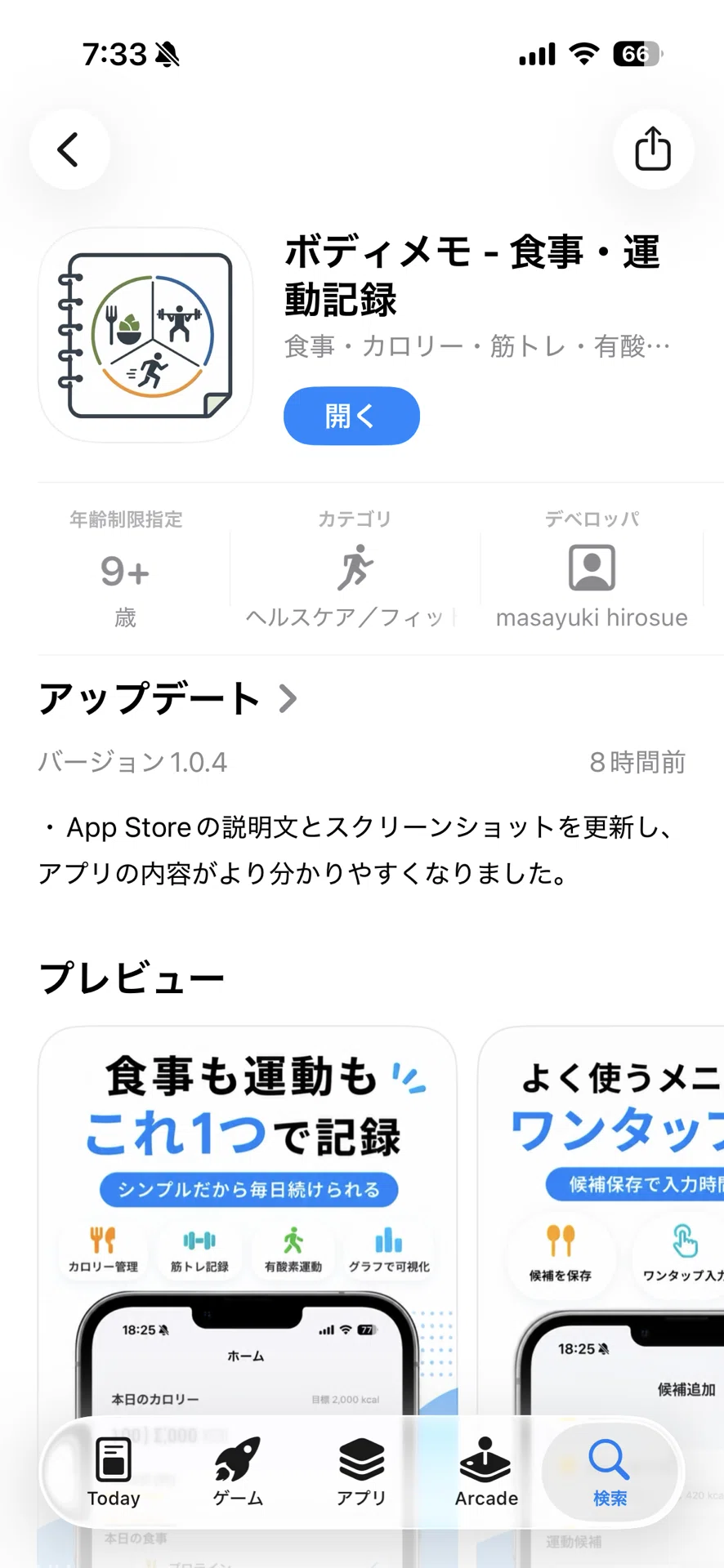
Task: Open the アップデート version history
Action: (168, 699)
